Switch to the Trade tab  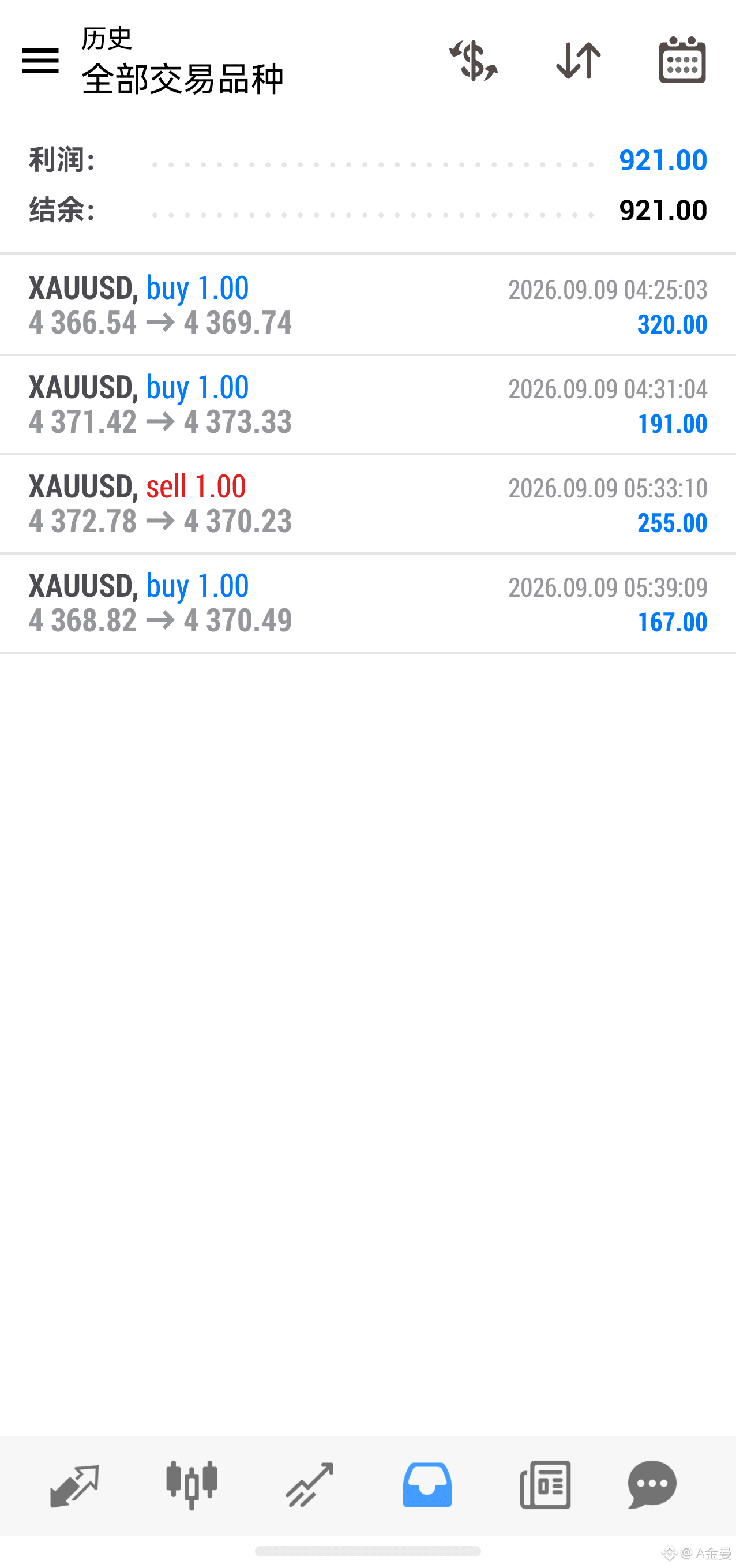(x=309, y=1485)
